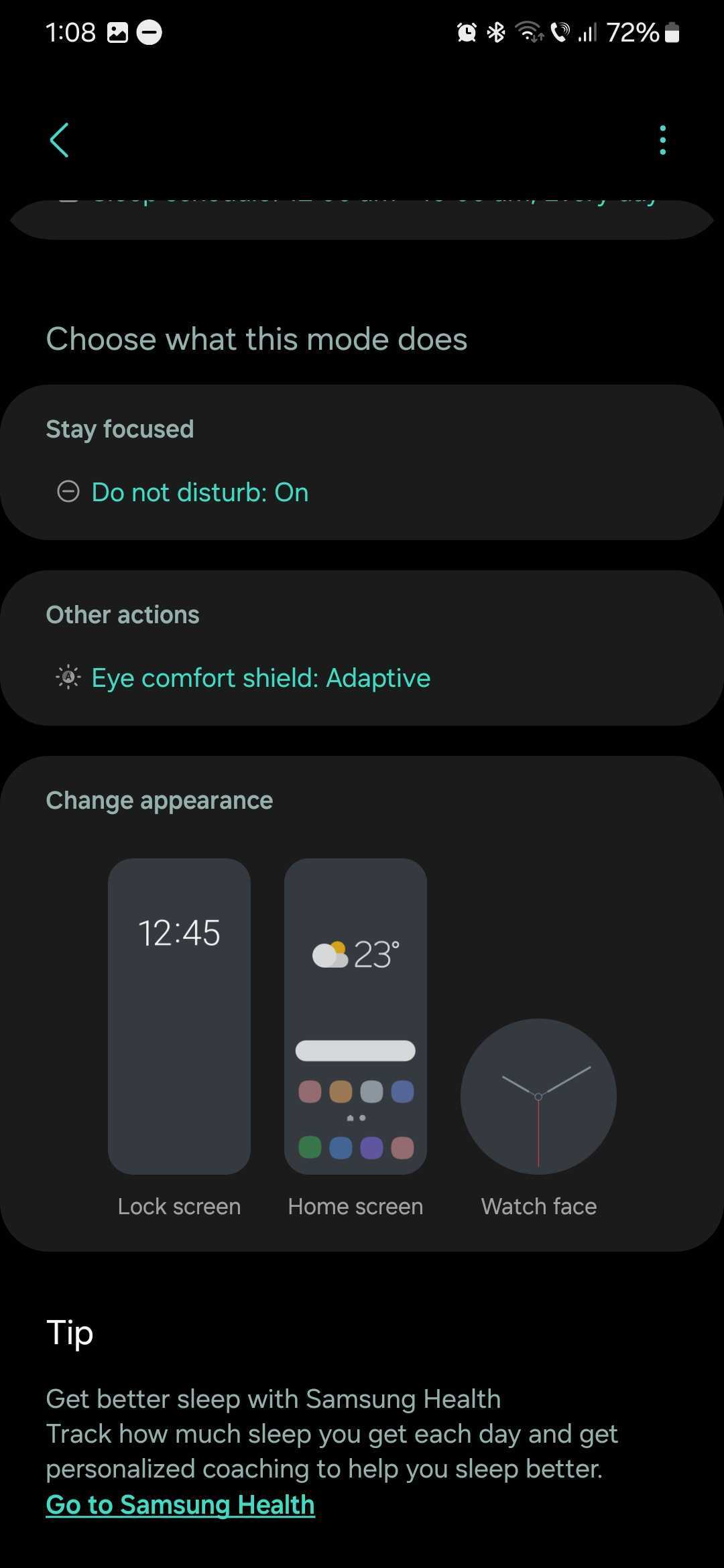Open Eye comfort shield: Adaptive setting
The width and height of the screenshot is (724, 1568).
point(260,678)
